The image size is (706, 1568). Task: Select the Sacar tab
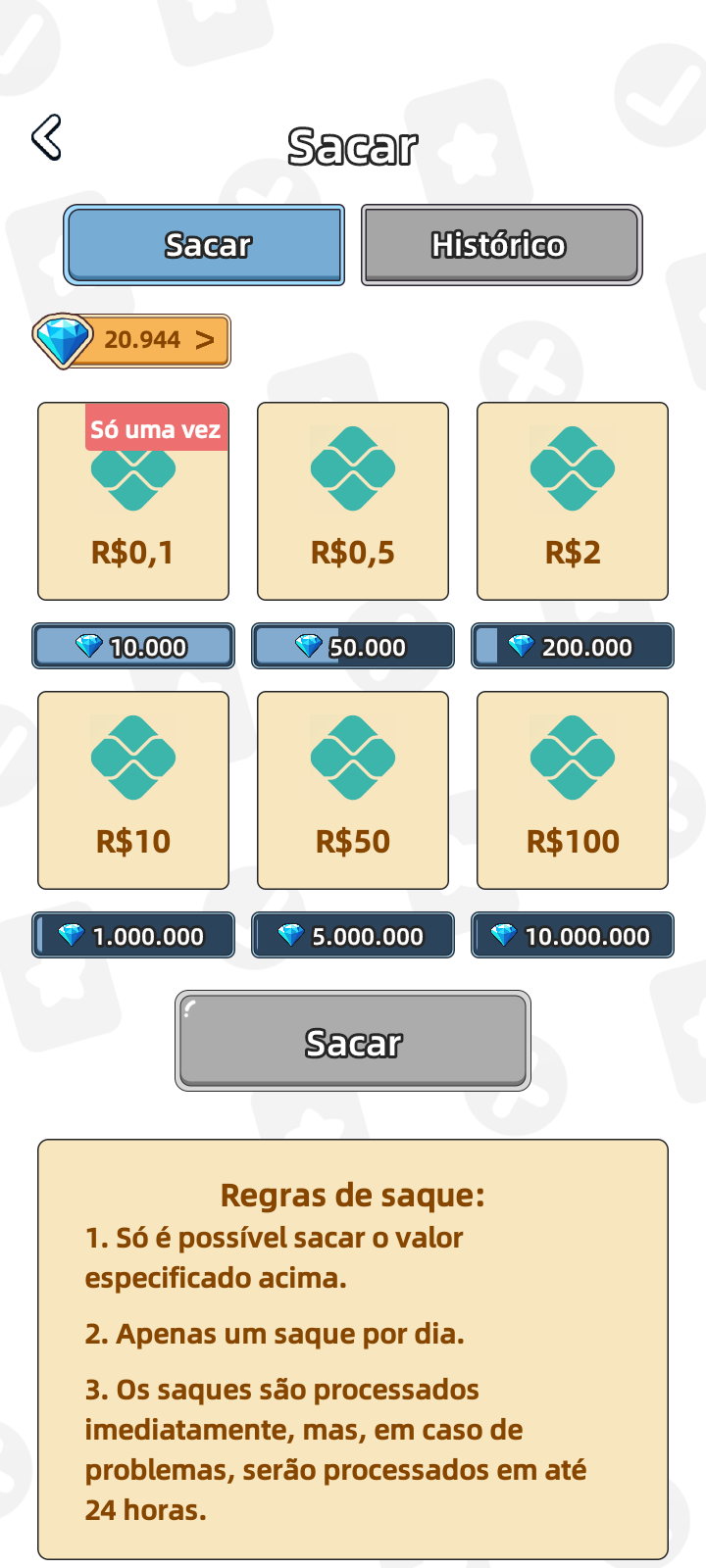click(204, 245)
